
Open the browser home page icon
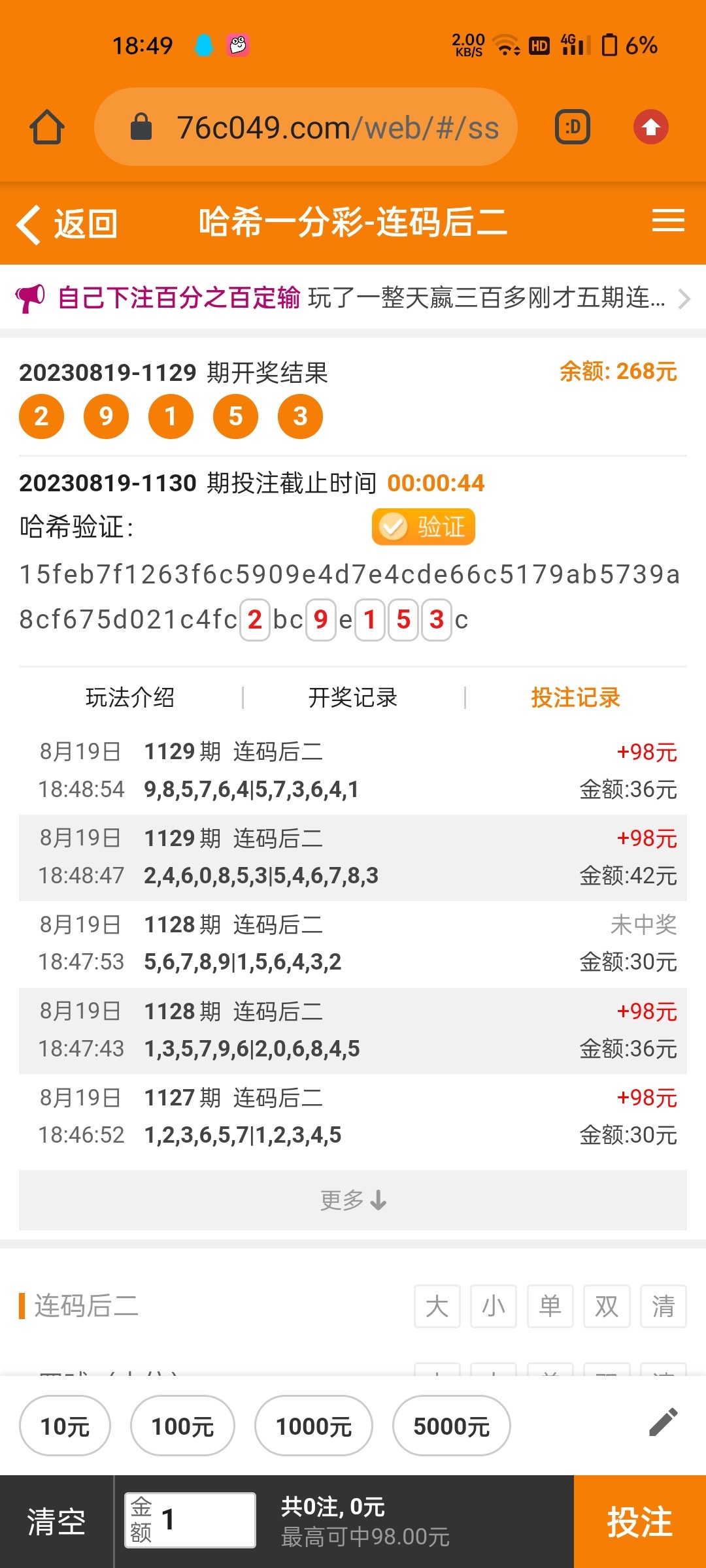click(x=46, y=127)
